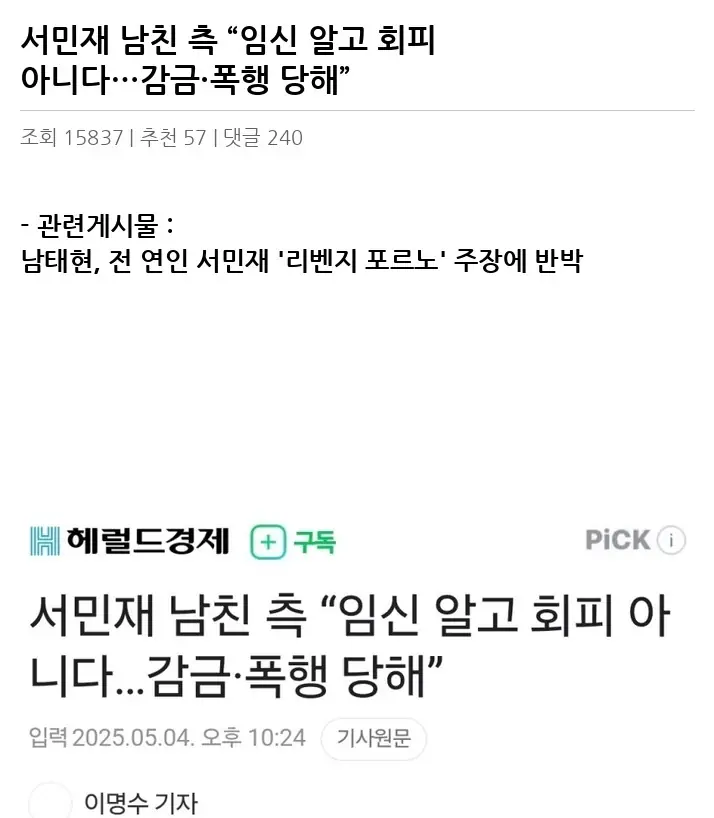Open the embedded 헤럴드경제 article image

coord(357,660)
